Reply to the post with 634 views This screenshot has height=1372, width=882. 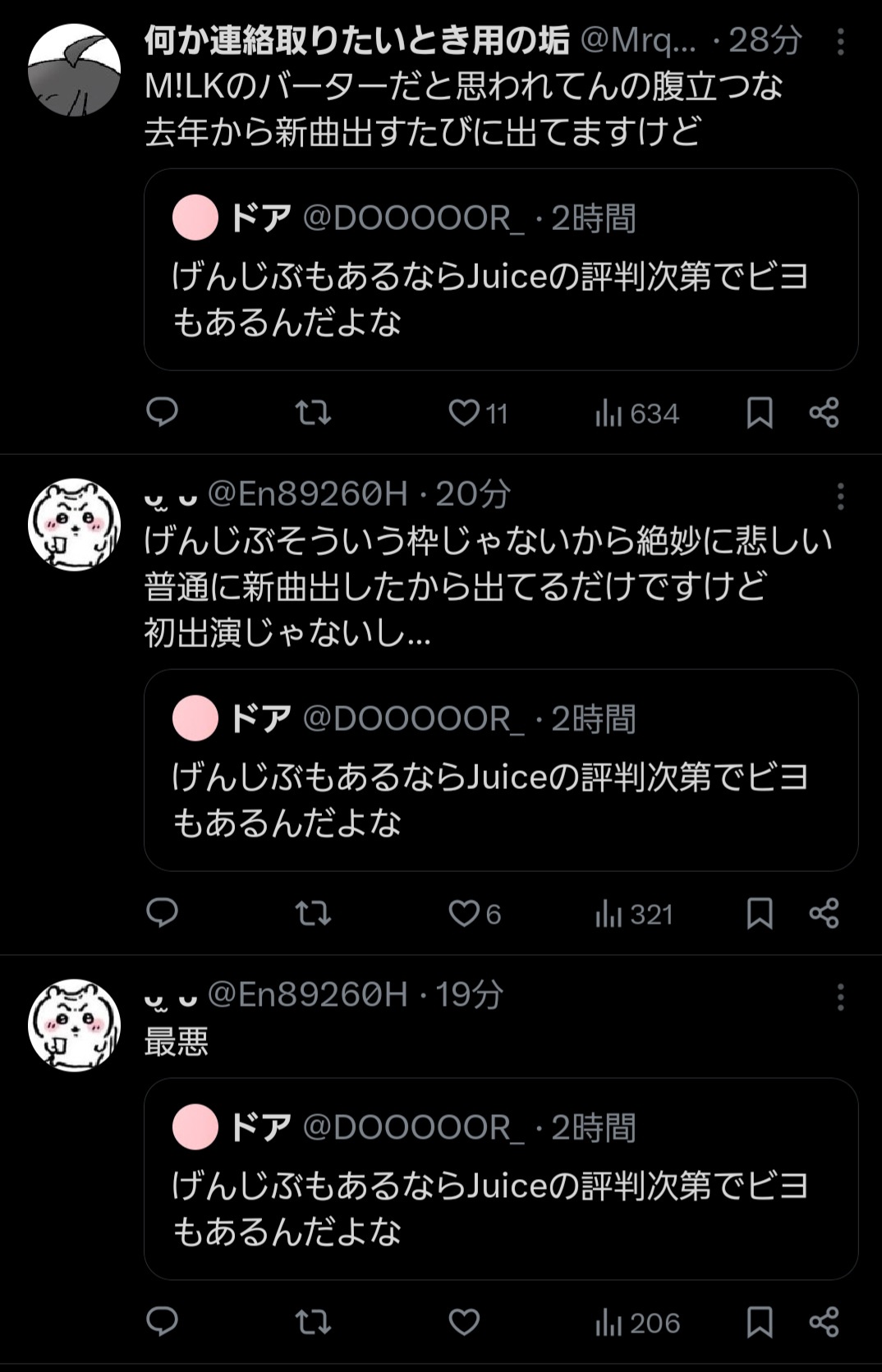(162, 412)
